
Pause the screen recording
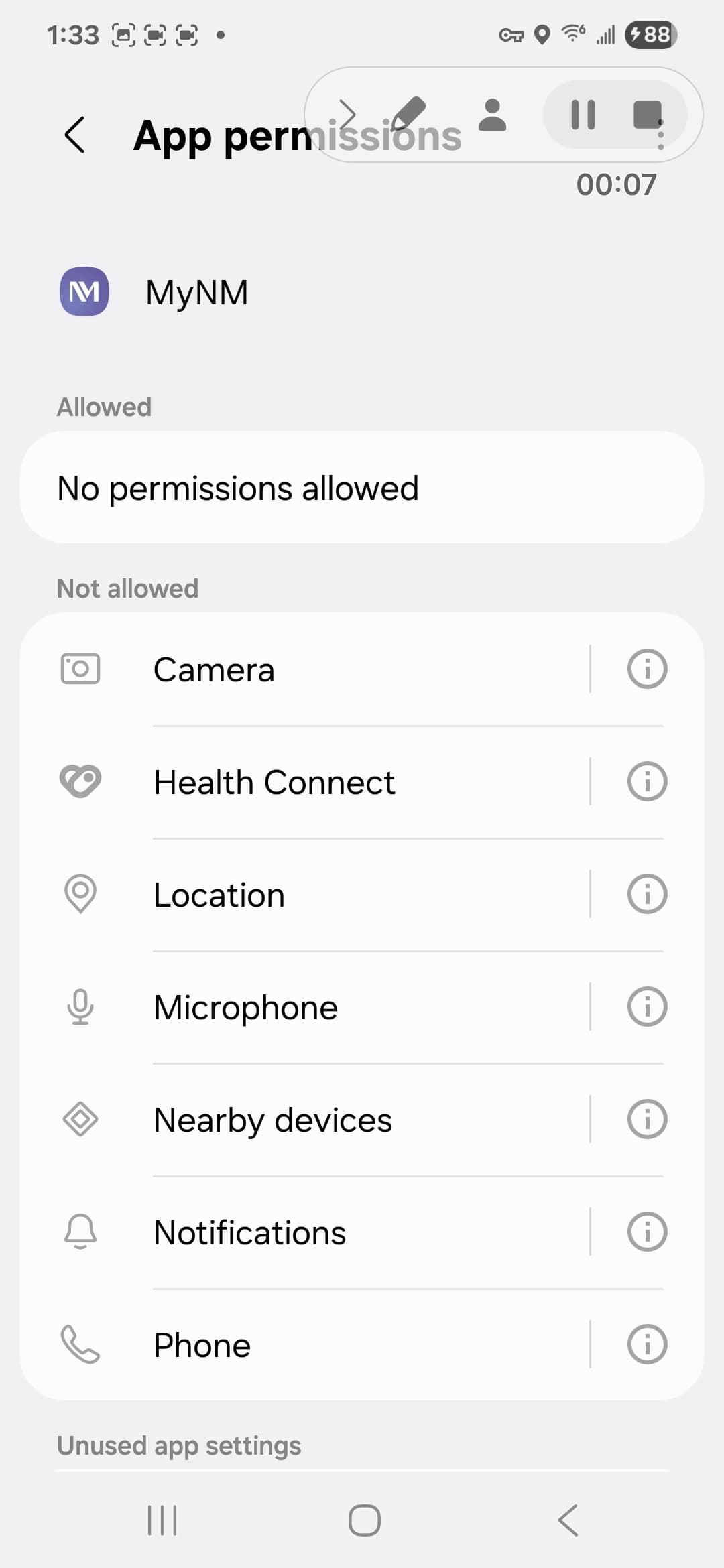(x=583, y=115)
